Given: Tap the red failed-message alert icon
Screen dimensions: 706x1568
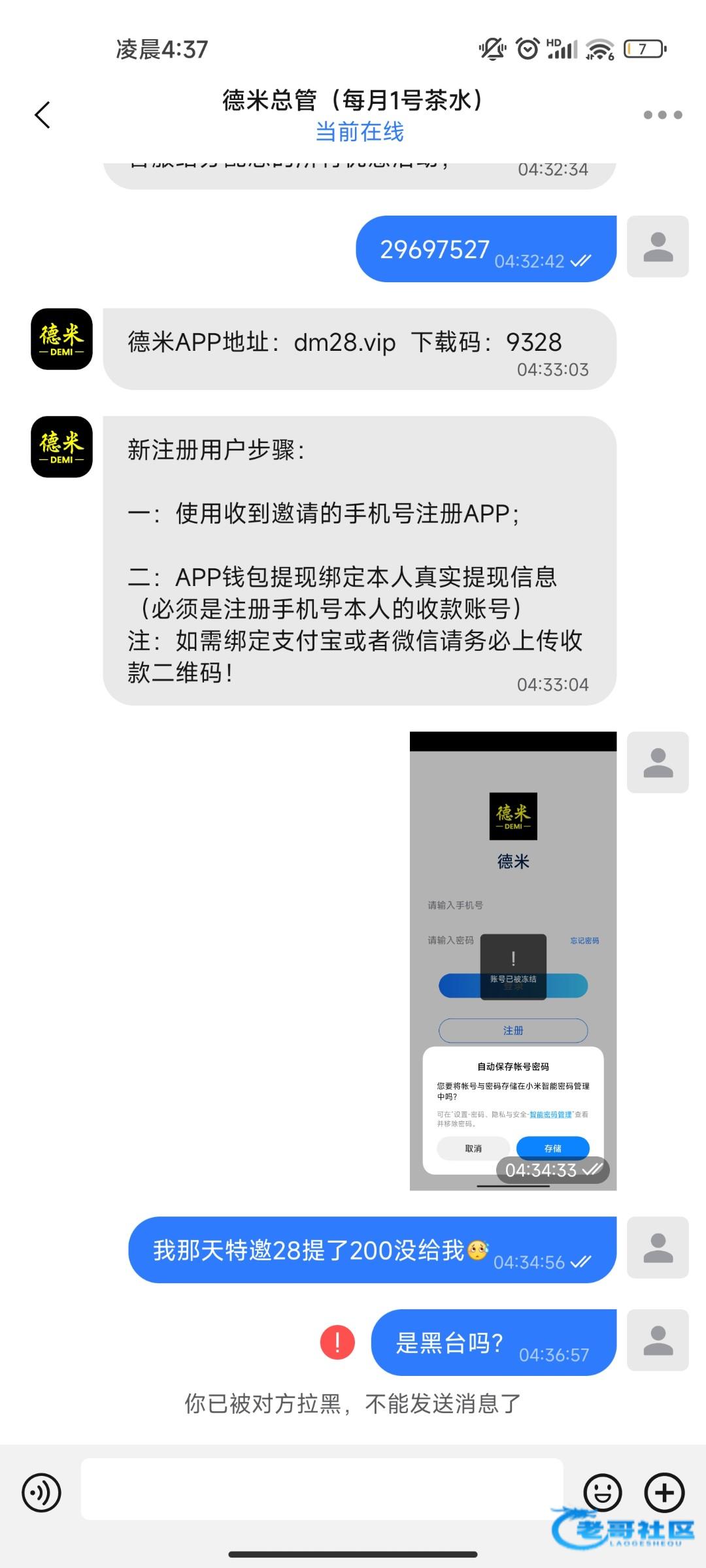Looking at the screenshot, I should tap(337, 1342).
